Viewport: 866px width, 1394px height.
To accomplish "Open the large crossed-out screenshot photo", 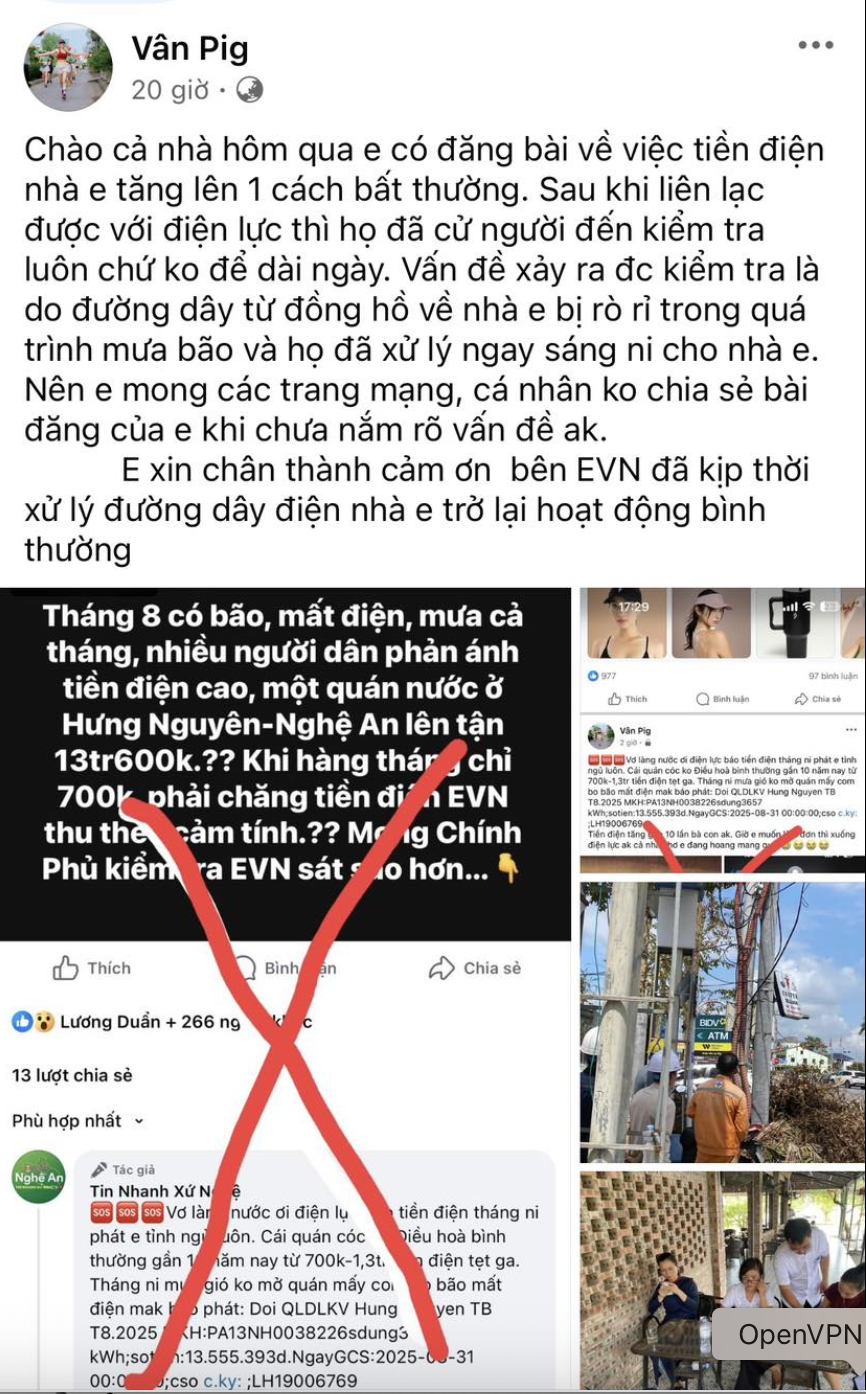I will 285,990.
